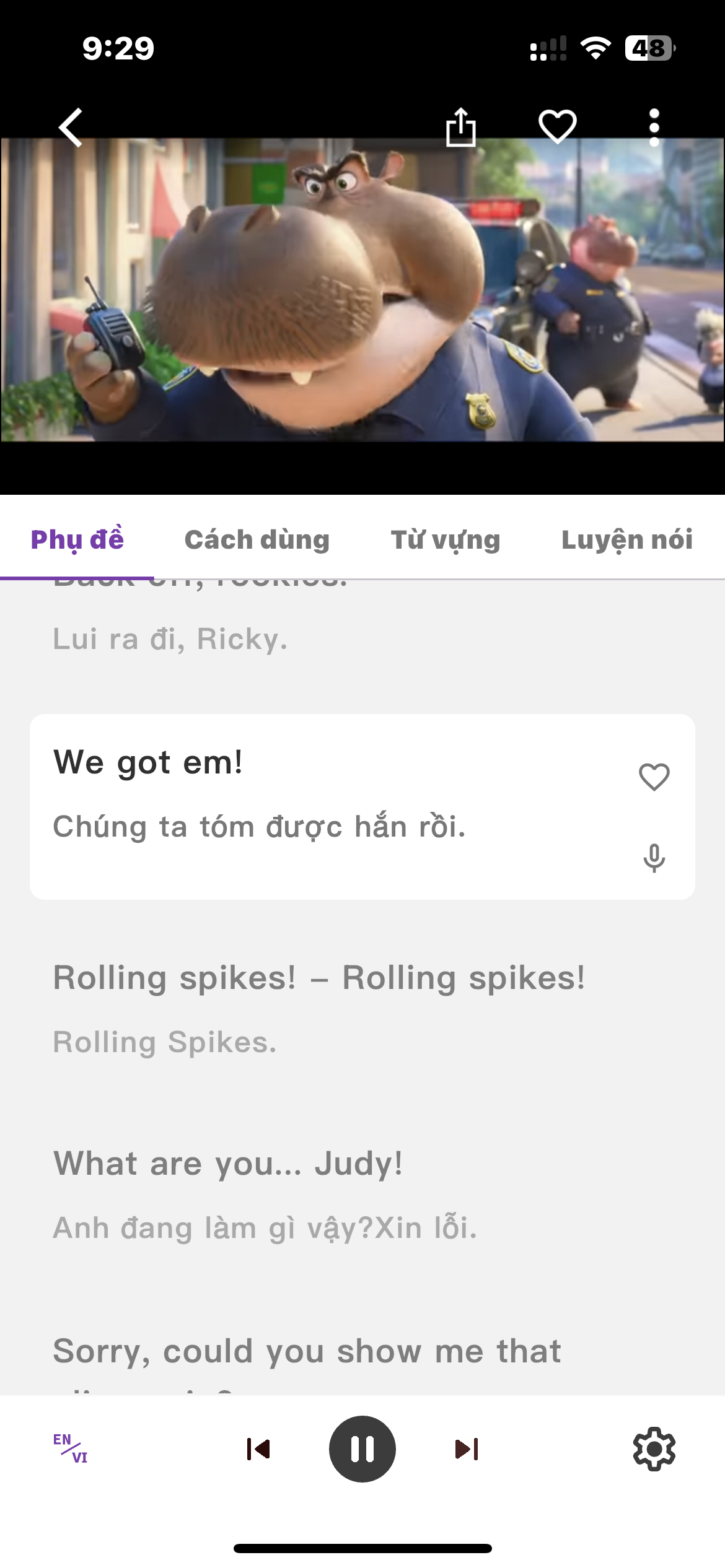This screenshot has width=725, height=1568.
Task: Open the three-dot overflow menu
Action: click(654, 128)
